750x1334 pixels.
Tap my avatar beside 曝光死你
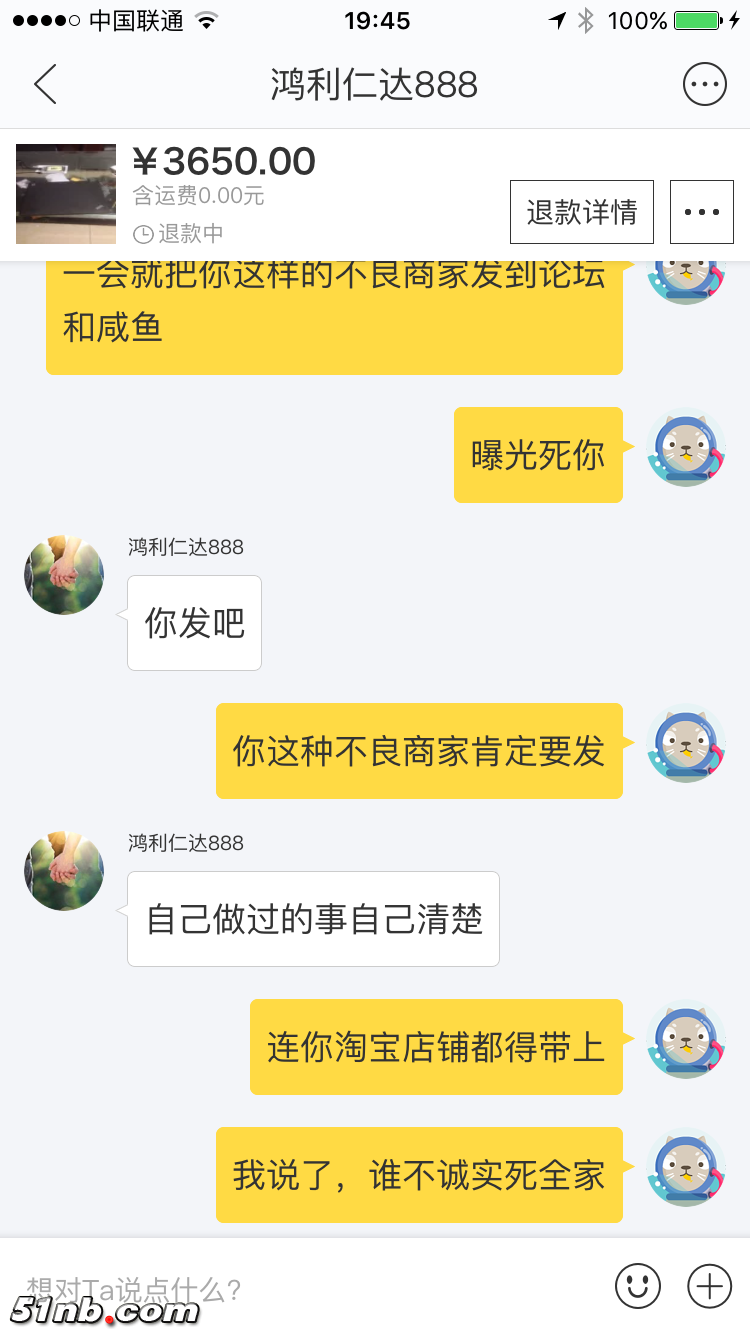pos(686,450)
